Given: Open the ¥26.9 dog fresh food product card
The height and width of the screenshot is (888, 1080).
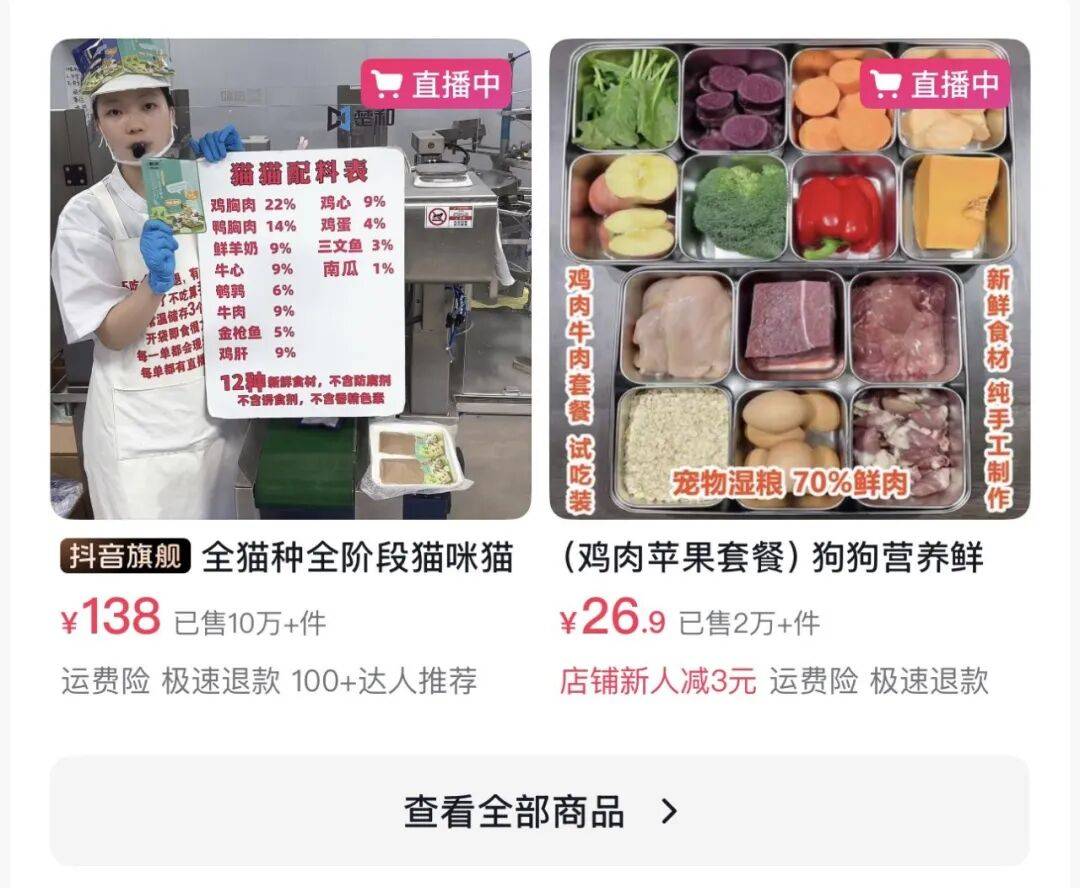Looking at the screenshot, I should point(789,300).
